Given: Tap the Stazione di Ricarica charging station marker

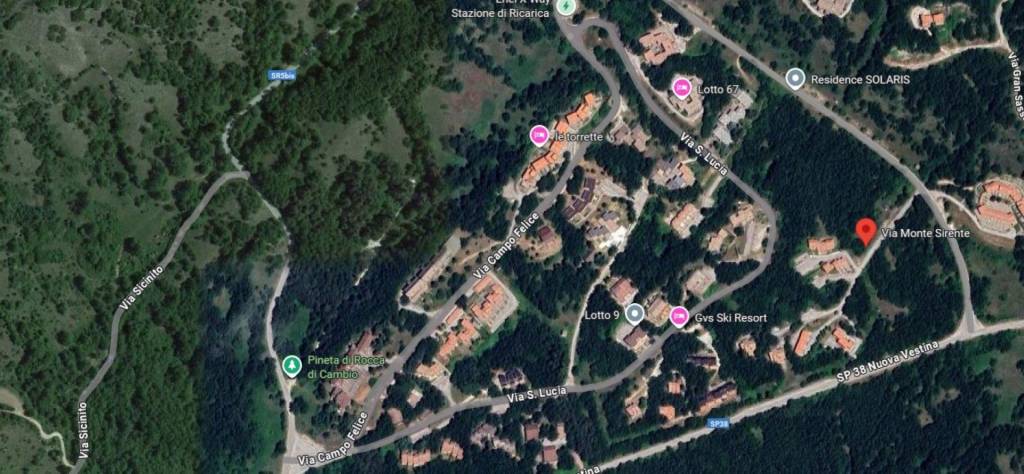Looking at the screenshot, I should pyautogui.click(x=566, y=7).
